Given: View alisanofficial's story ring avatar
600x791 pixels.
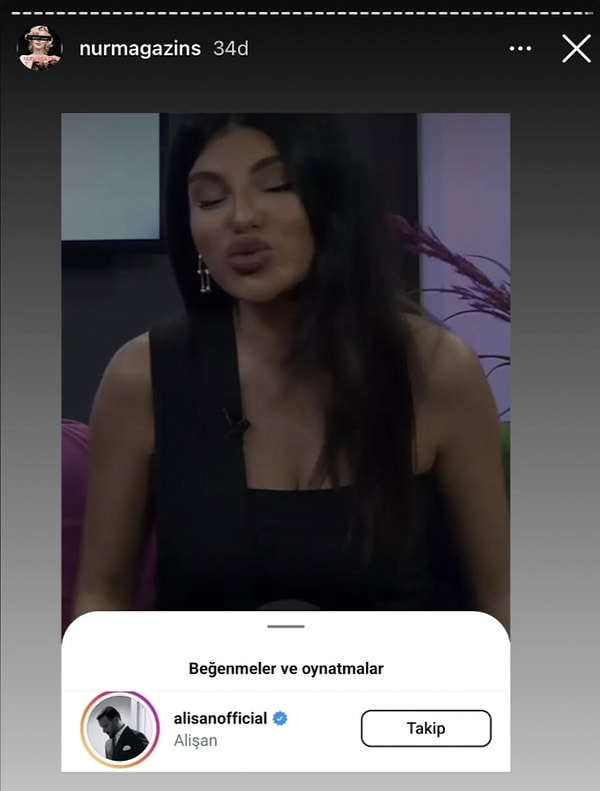Looking at the screenshot, I should pyautogui.click(x=120, y=729).
